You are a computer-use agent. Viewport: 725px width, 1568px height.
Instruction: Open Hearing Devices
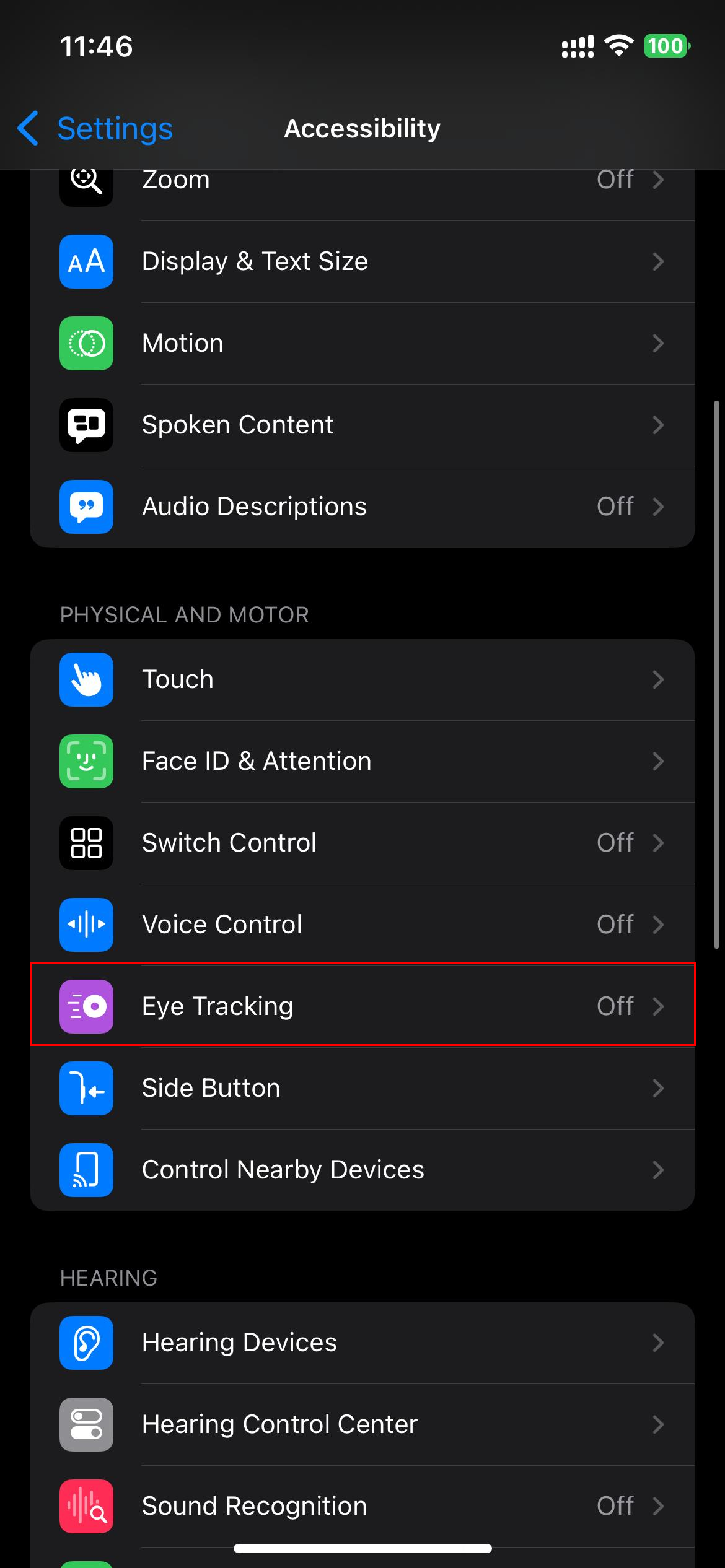coord(362,1343)
